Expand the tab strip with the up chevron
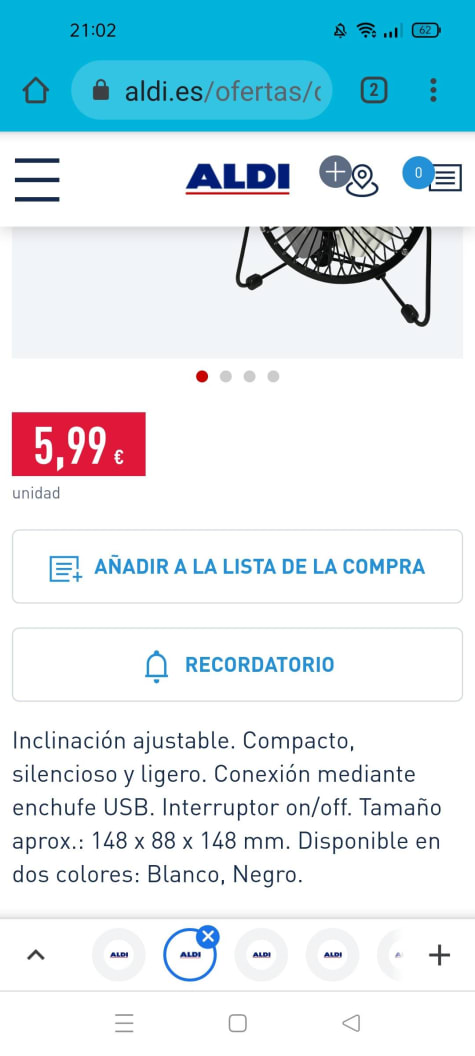475x1056 pixels. coord(36,955)
